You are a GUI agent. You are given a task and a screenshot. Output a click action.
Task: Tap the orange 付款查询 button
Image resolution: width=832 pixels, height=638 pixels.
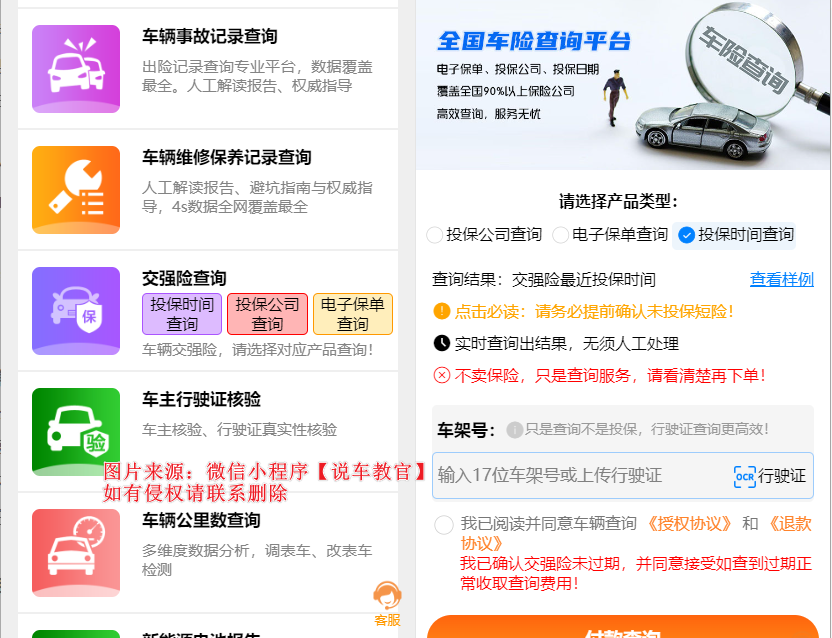click(622, 629)
